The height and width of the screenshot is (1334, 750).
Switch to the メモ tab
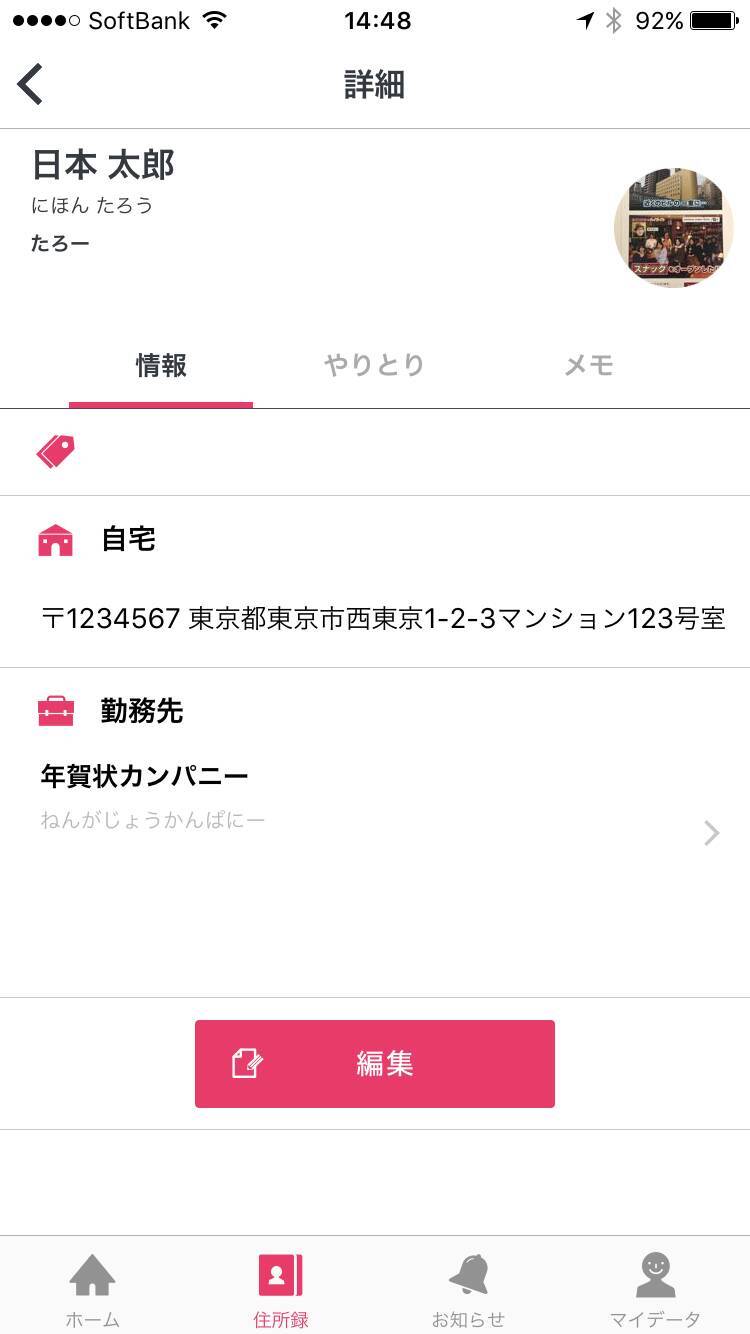[588, 365]
